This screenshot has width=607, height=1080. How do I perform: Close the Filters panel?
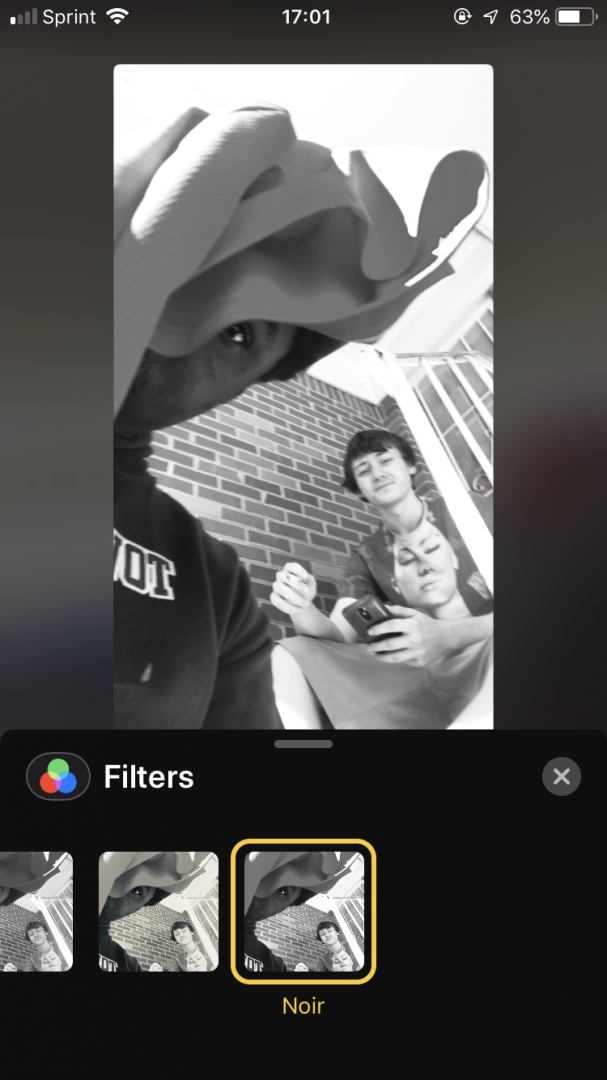562,776
